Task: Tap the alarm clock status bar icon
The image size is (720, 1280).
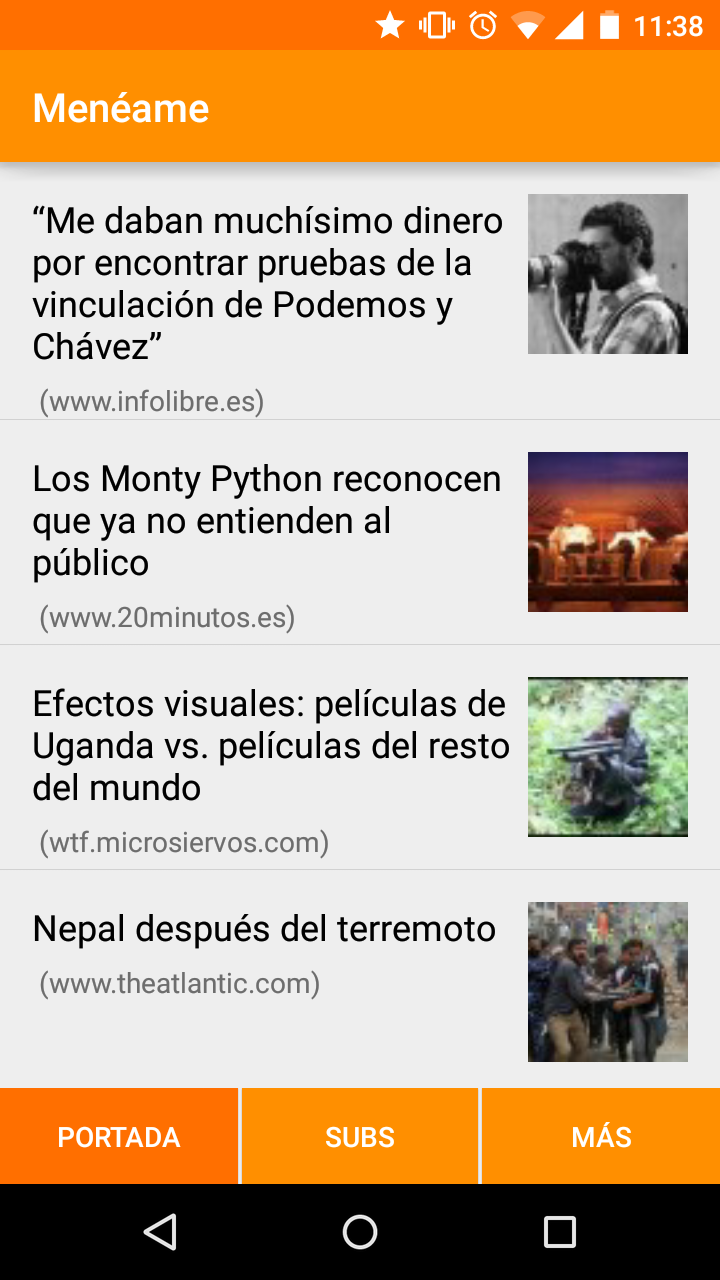Action: pos(481,24)
